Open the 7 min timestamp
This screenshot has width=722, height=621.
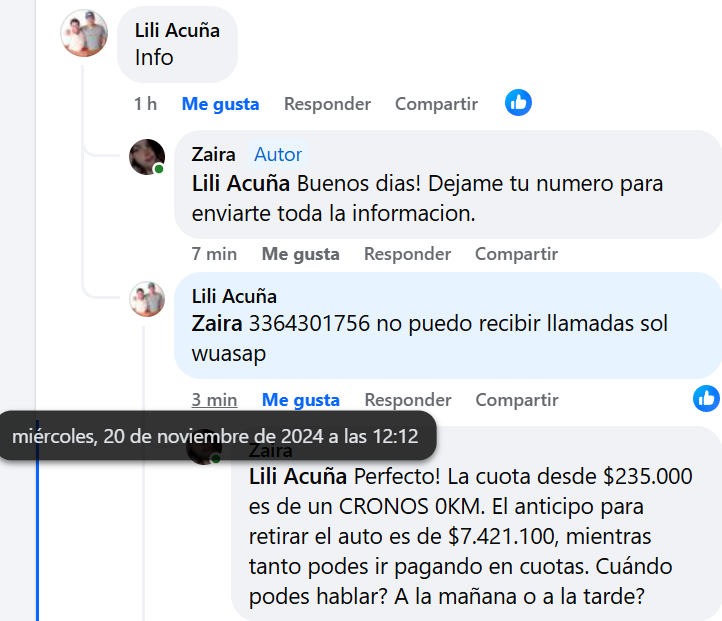click(x=214, y=254)
